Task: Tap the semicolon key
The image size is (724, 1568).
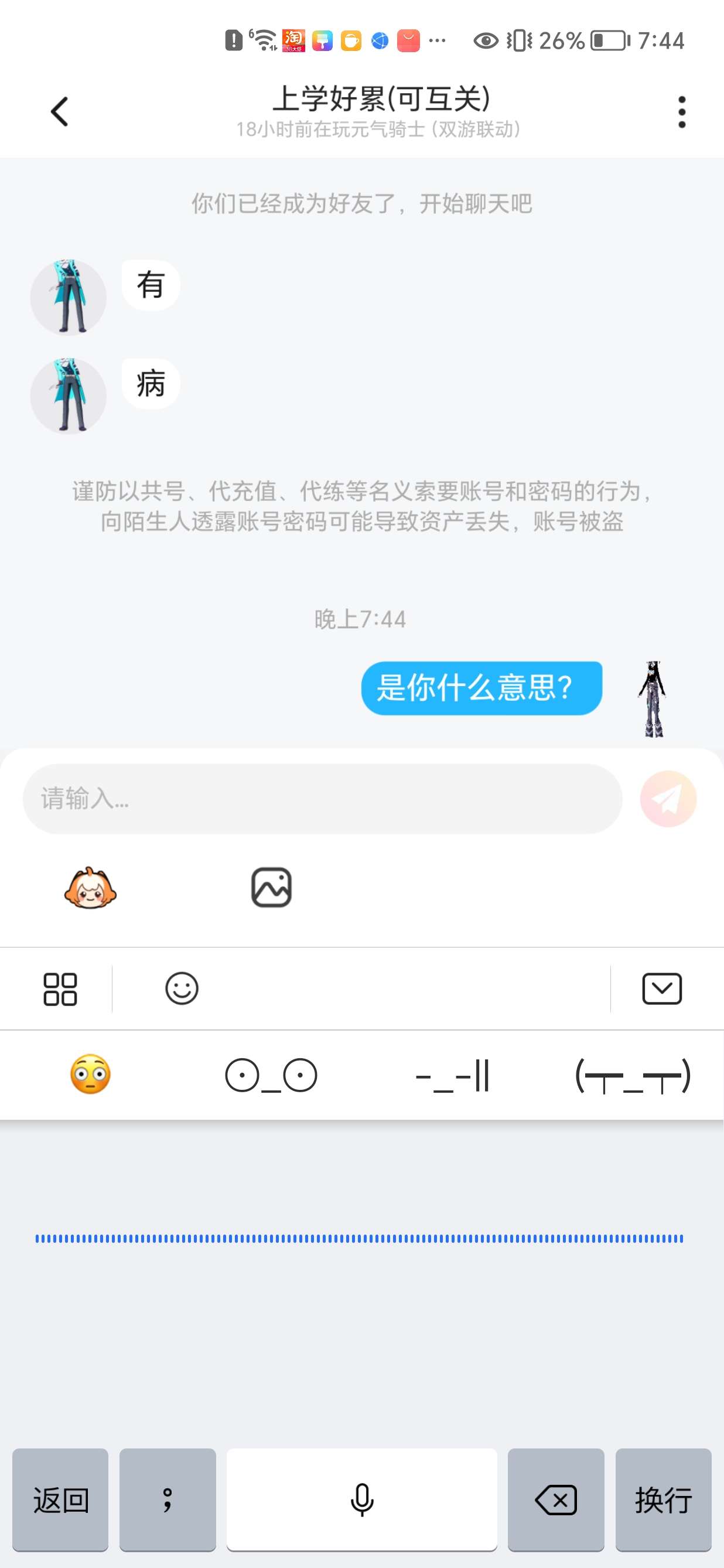Action: click(168, 1500)
